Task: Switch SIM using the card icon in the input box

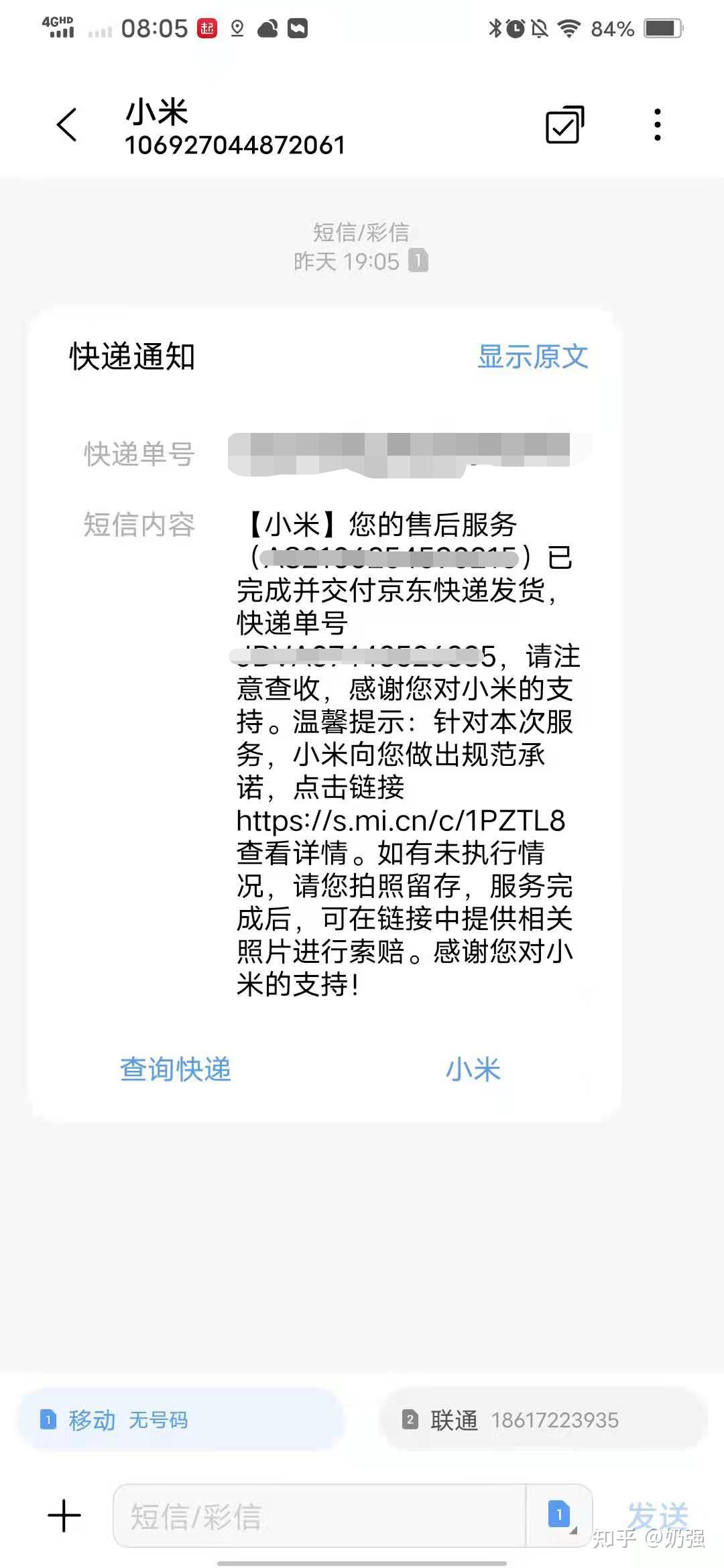Action: pyautogui.click(x=560, y=1514)
